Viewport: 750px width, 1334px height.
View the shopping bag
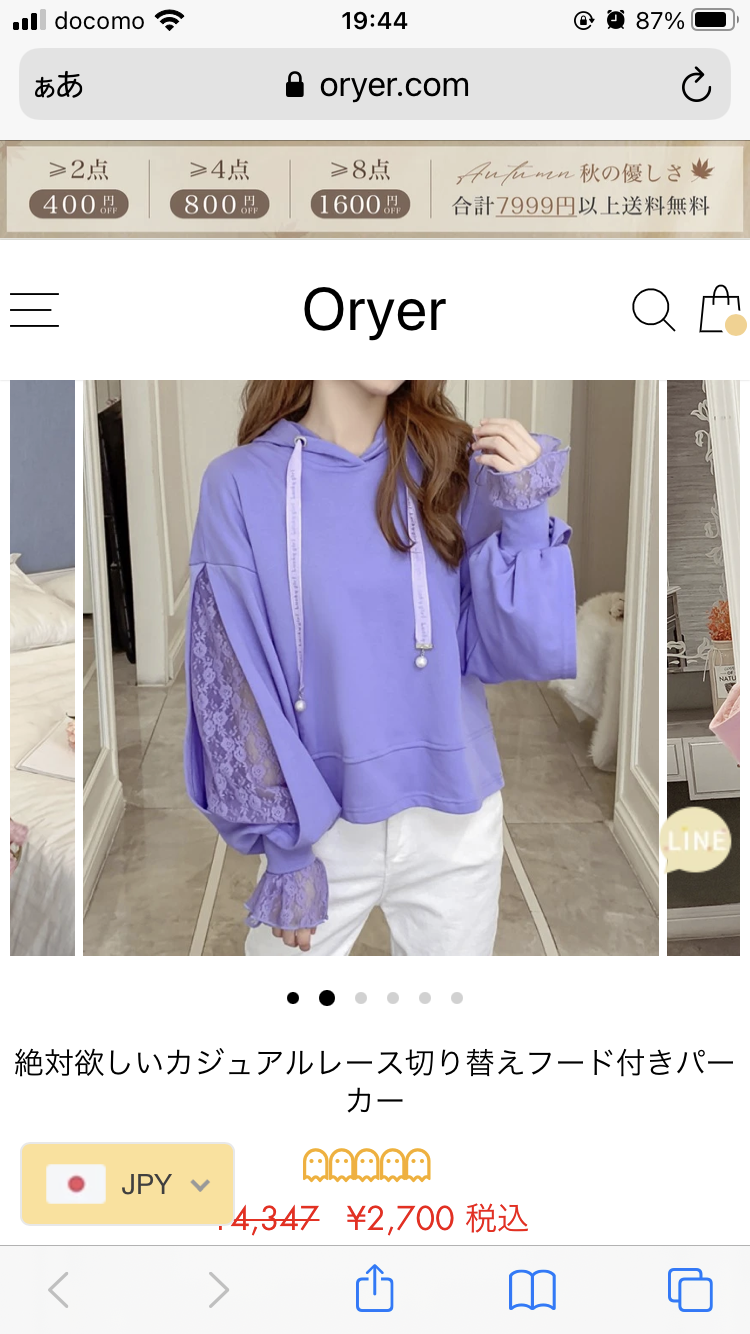coord(720,310)
